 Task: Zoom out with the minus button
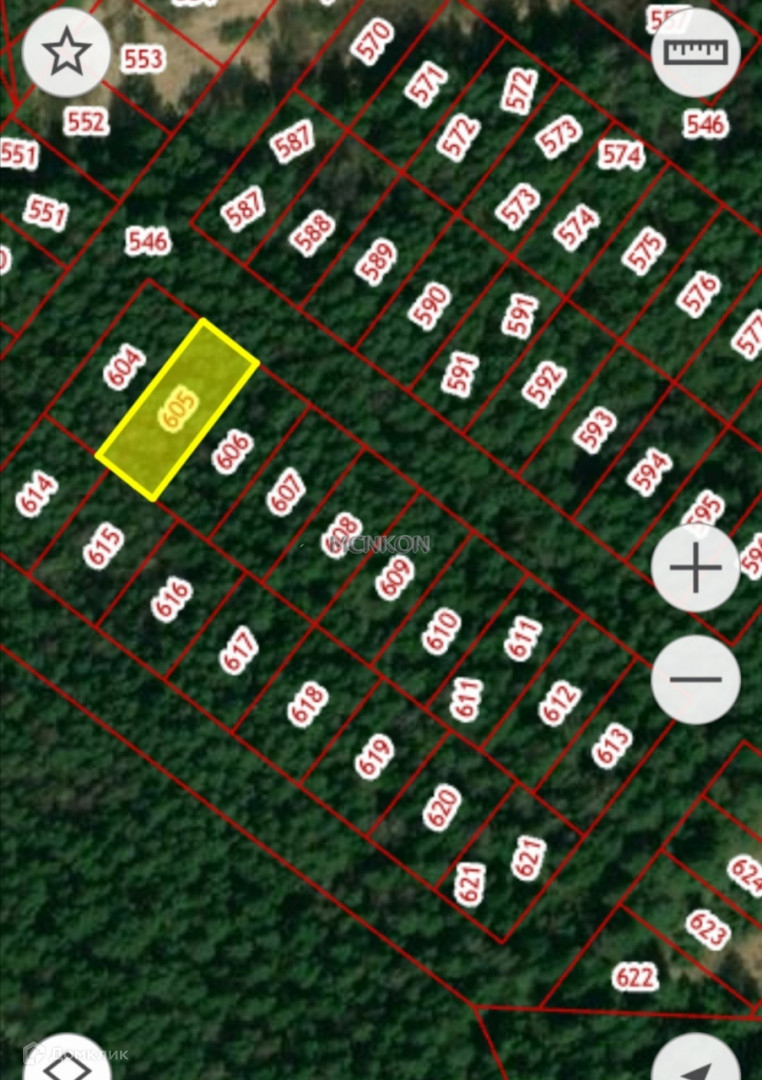pos(695,680)
